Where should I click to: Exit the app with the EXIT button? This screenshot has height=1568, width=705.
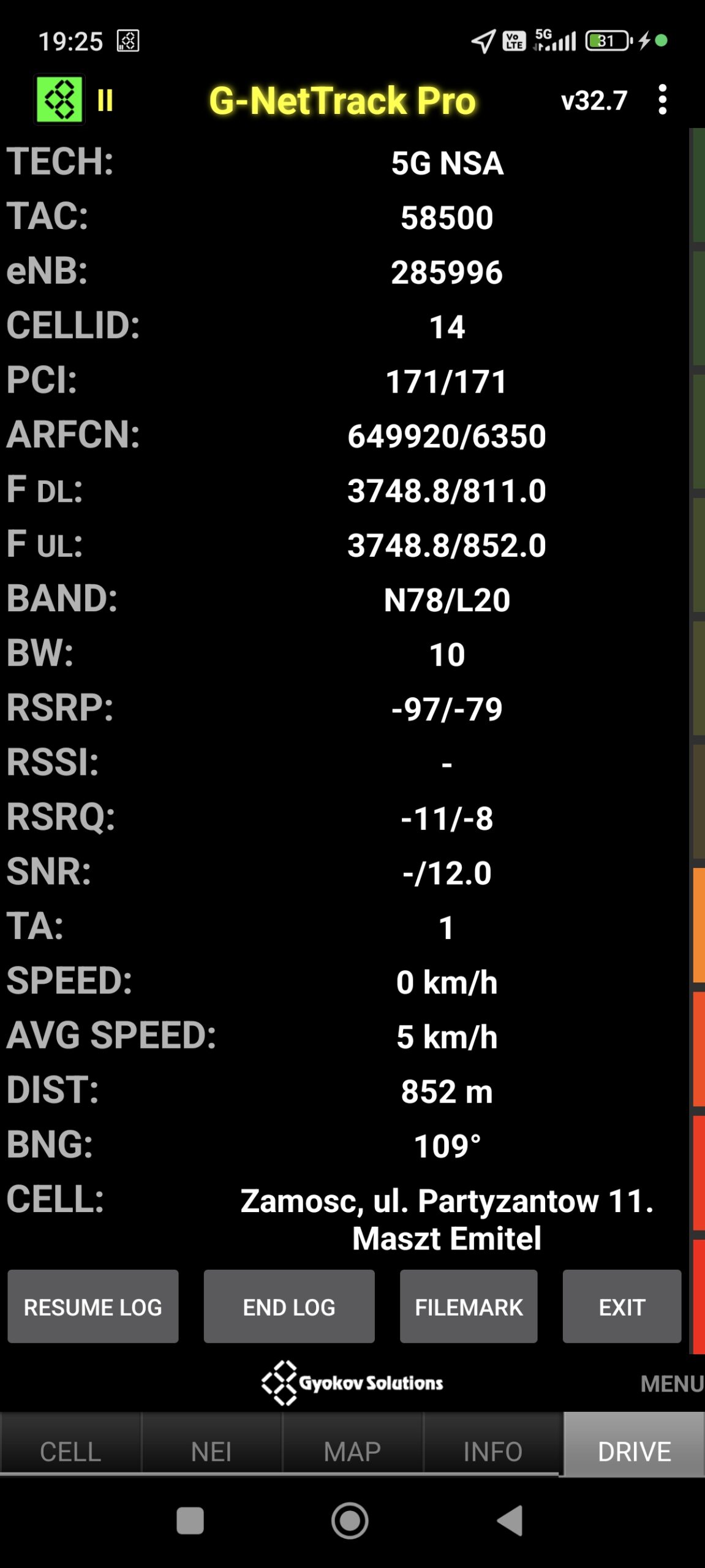(622, 1306)
